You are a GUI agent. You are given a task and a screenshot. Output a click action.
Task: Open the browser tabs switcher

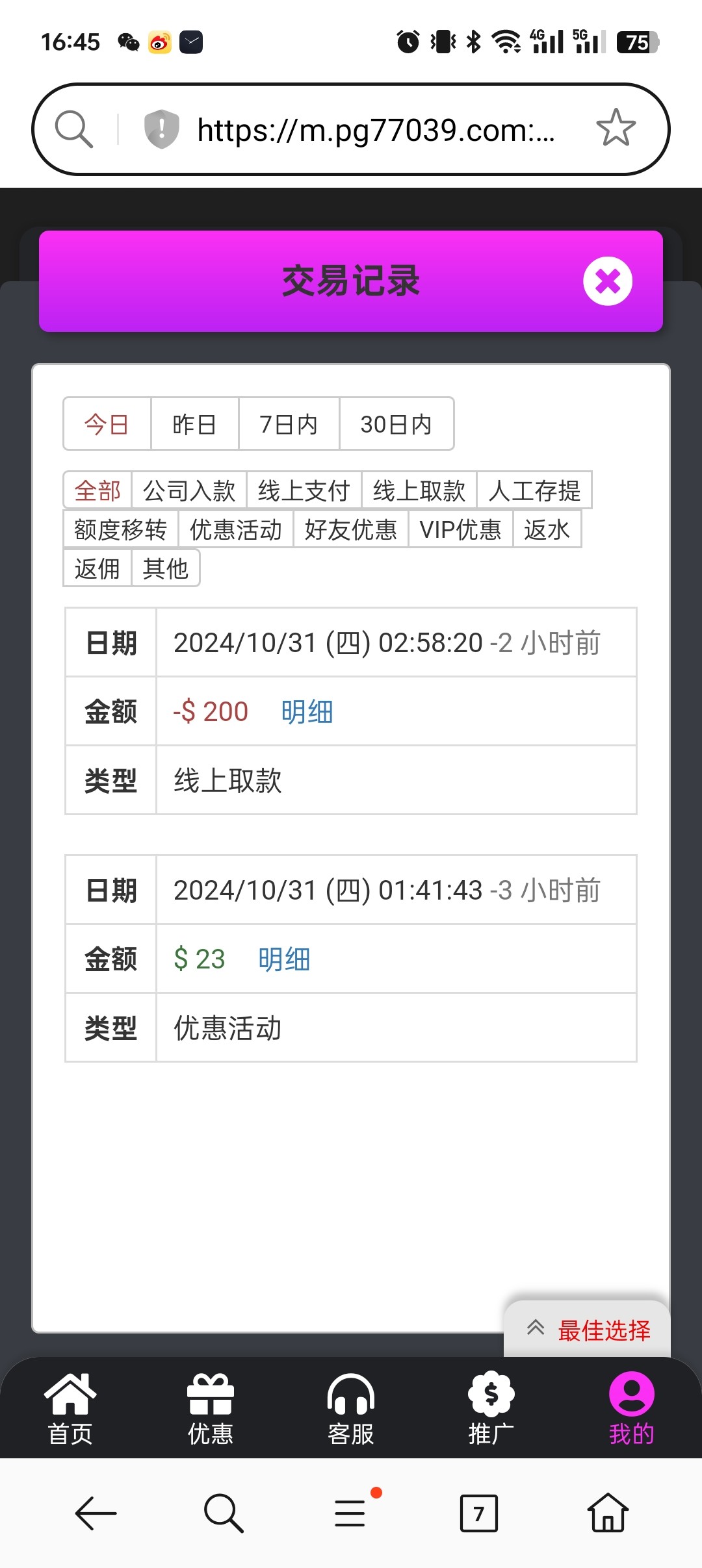coord(478,1513)
